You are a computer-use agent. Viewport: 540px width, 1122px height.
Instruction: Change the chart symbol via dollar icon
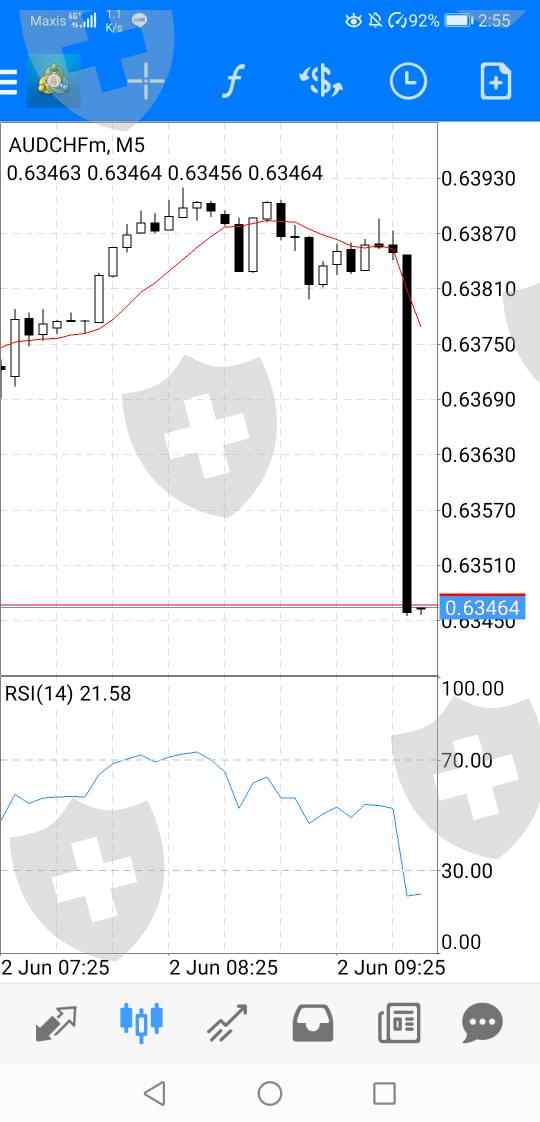click(x=320, y=82)
